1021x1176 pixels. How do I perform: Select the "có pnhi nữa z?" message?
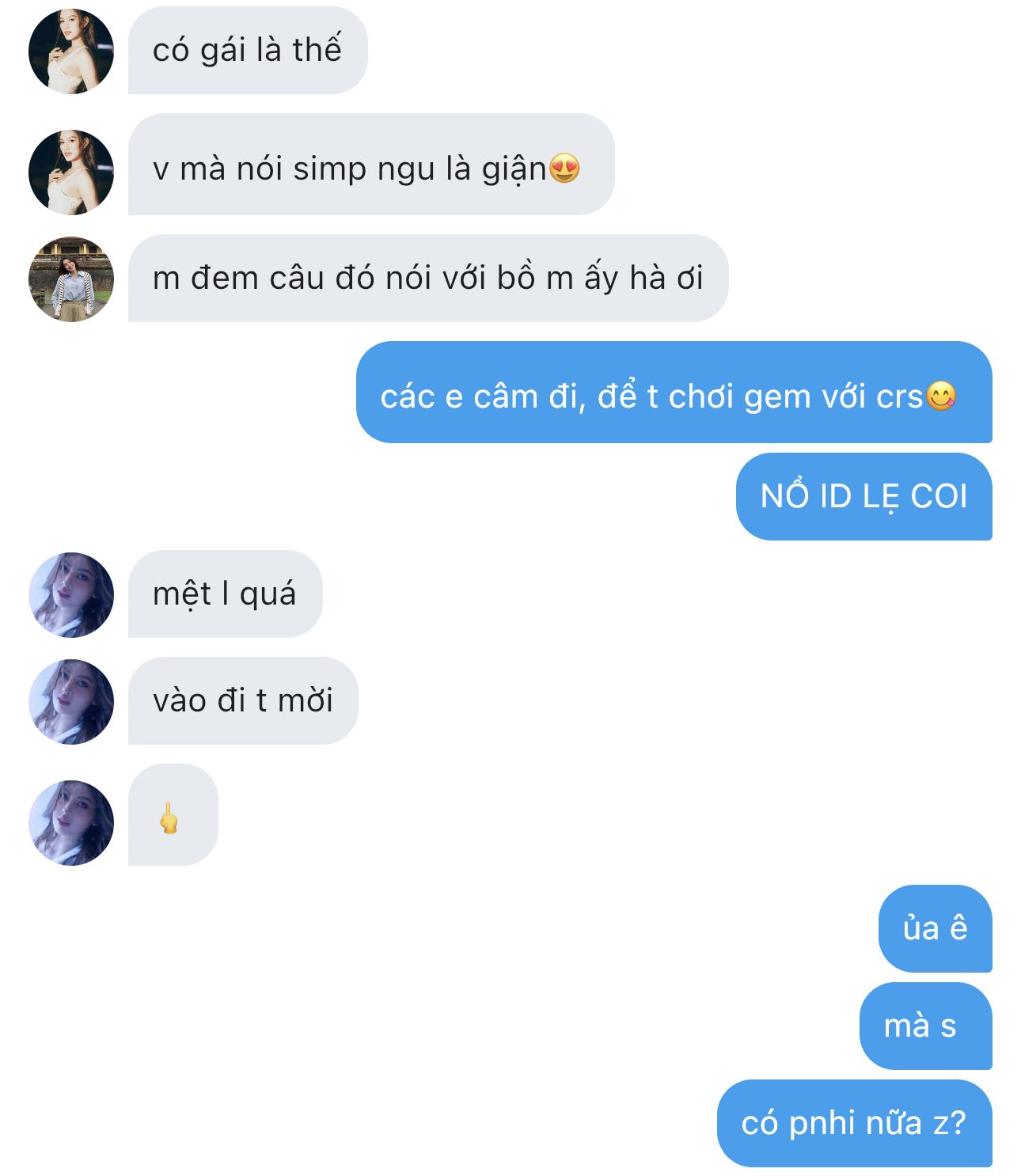tap(853, 1123)
